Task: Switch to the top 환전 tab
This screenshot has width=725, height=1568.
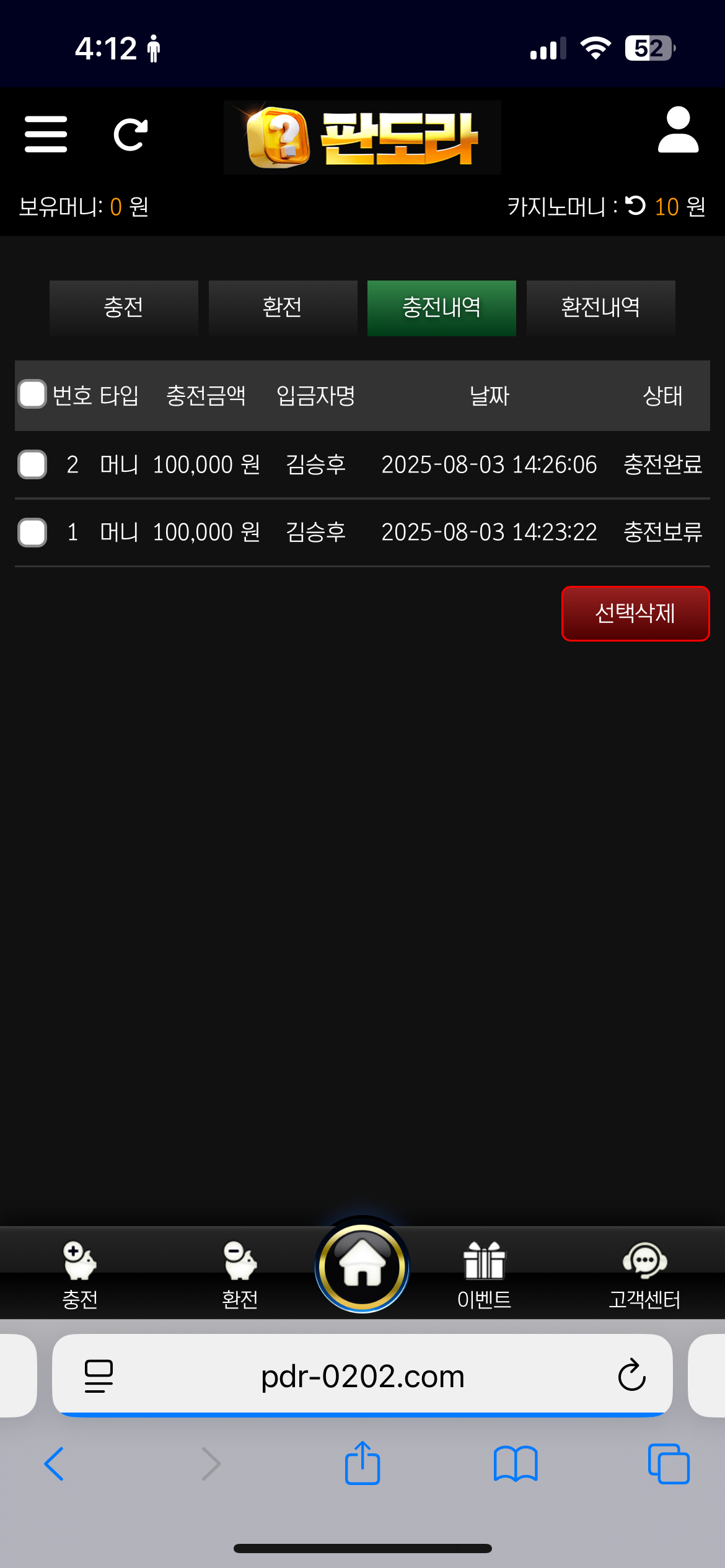Action: tap(283, 308)
